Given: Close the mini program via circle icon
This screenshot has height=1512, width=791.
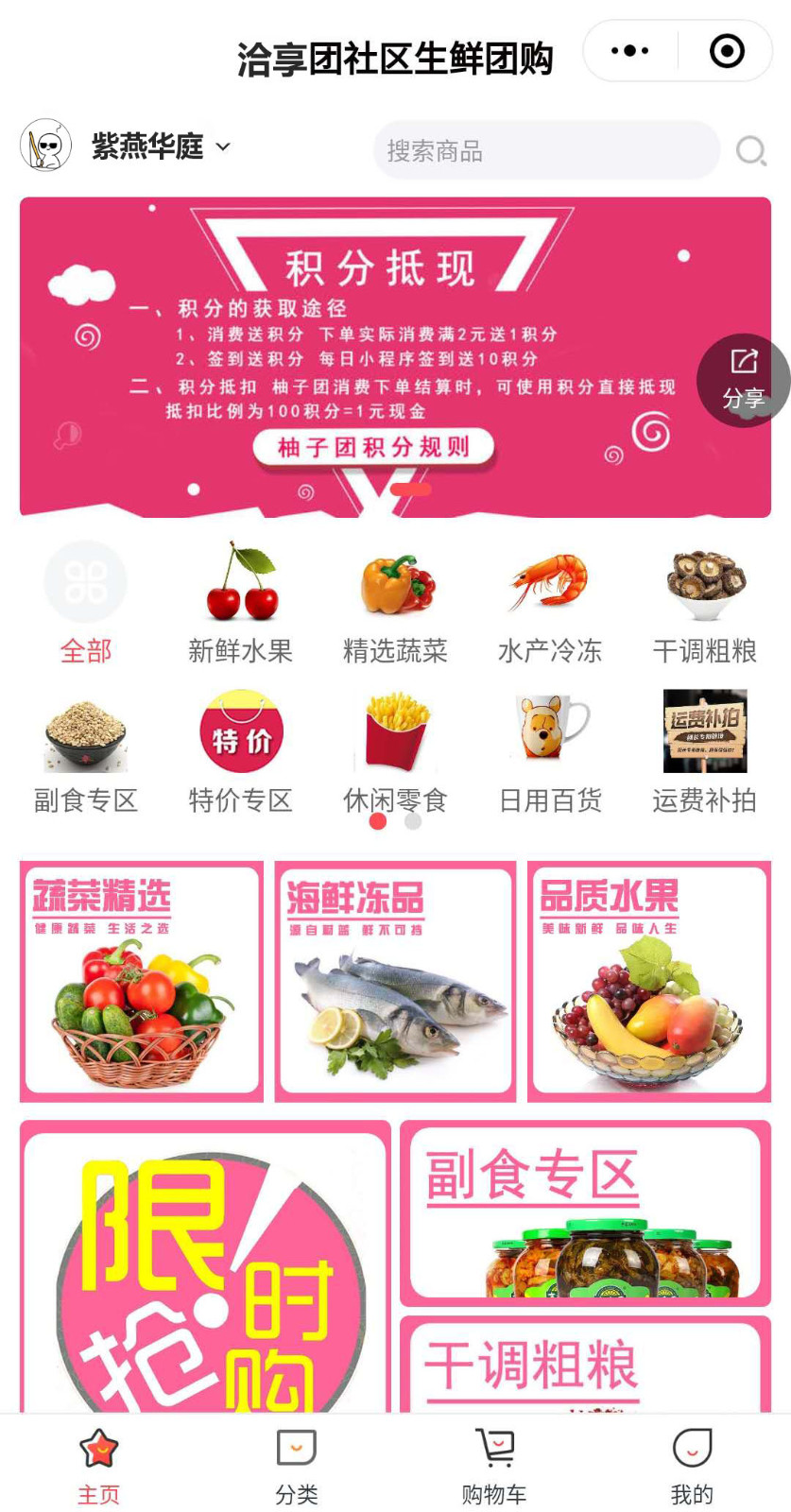Looking at the screenshot, I should coord(727,51).
